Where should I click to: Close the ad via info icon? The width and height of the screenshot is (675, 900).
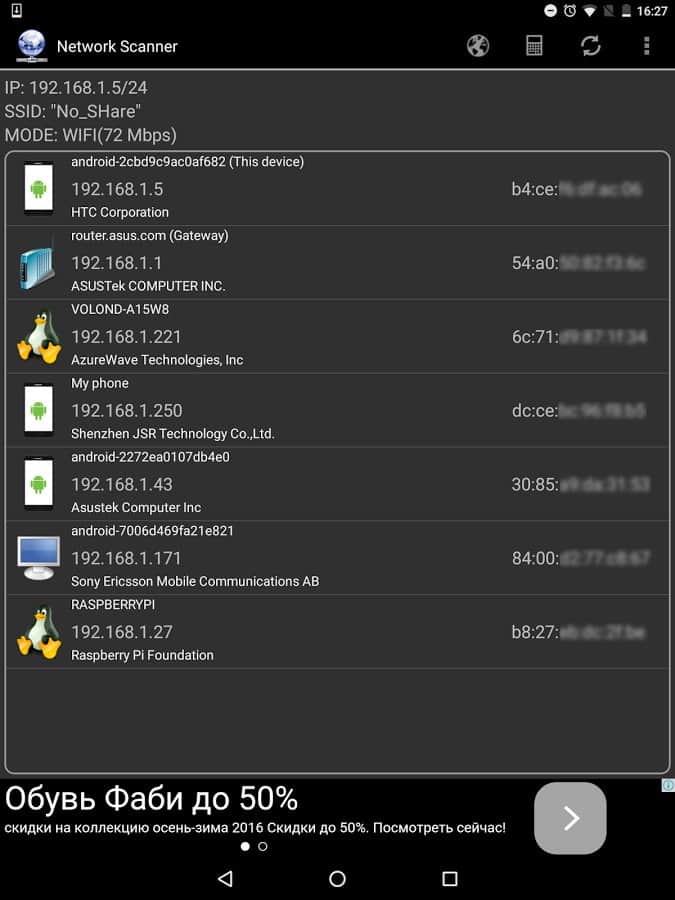click(668, 786)
